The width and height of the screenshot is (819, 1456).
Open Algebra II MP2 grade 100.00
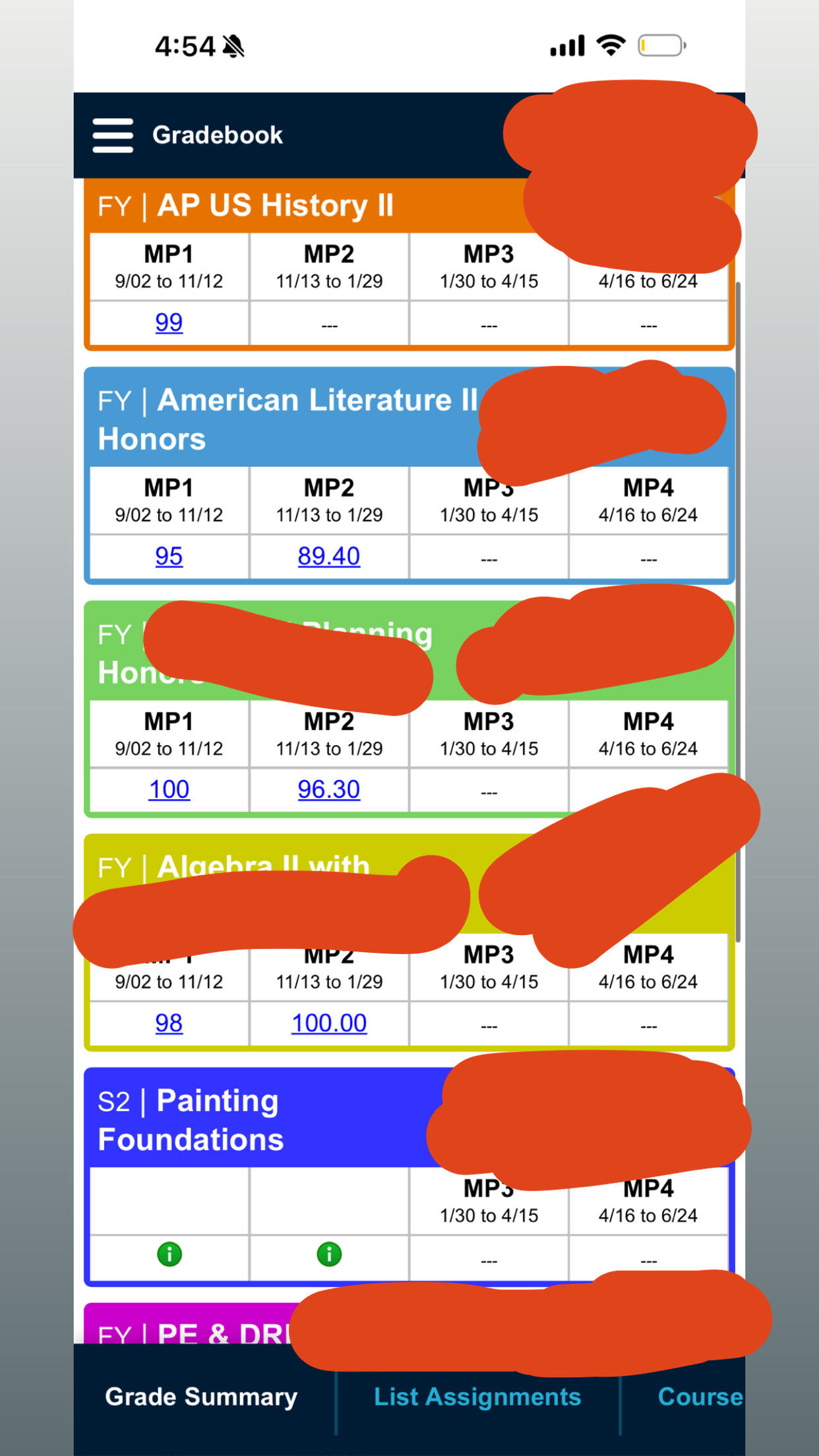[x=328, y=1023]
